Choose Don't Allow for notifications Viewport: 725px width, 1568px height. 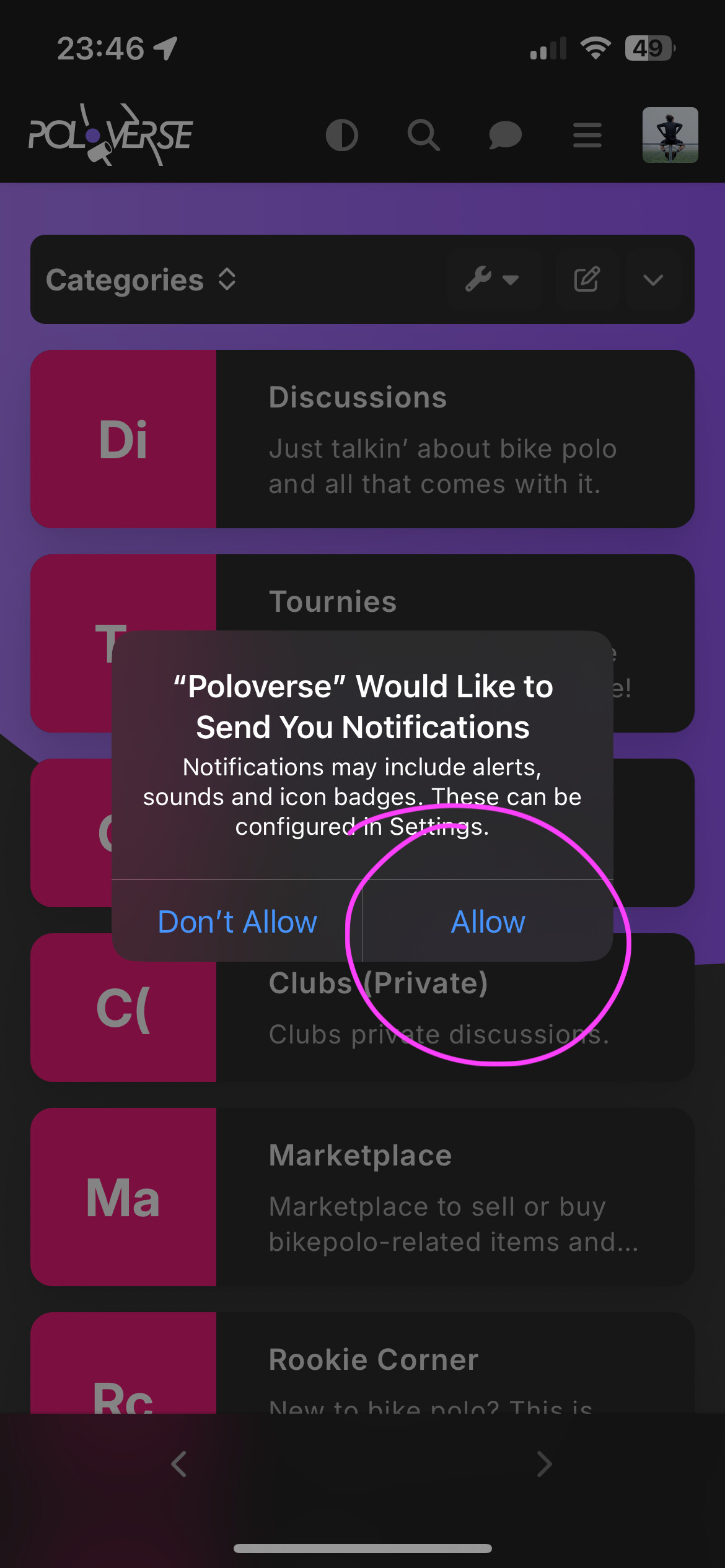tap(237, 921)
